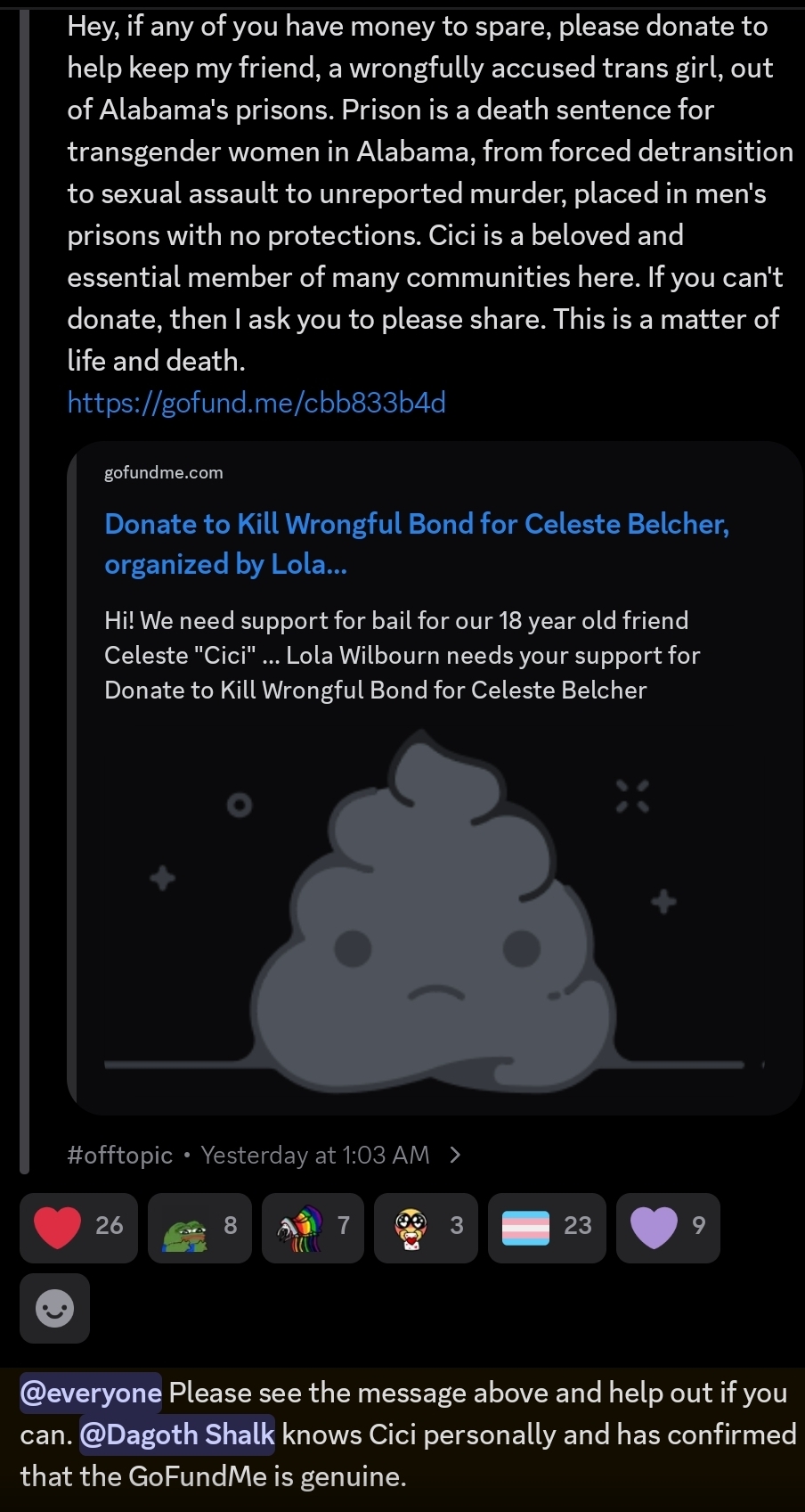The image size is (805, 1512).
Task: Jump to original message in #offtopic
Action: click(264, 1155)
